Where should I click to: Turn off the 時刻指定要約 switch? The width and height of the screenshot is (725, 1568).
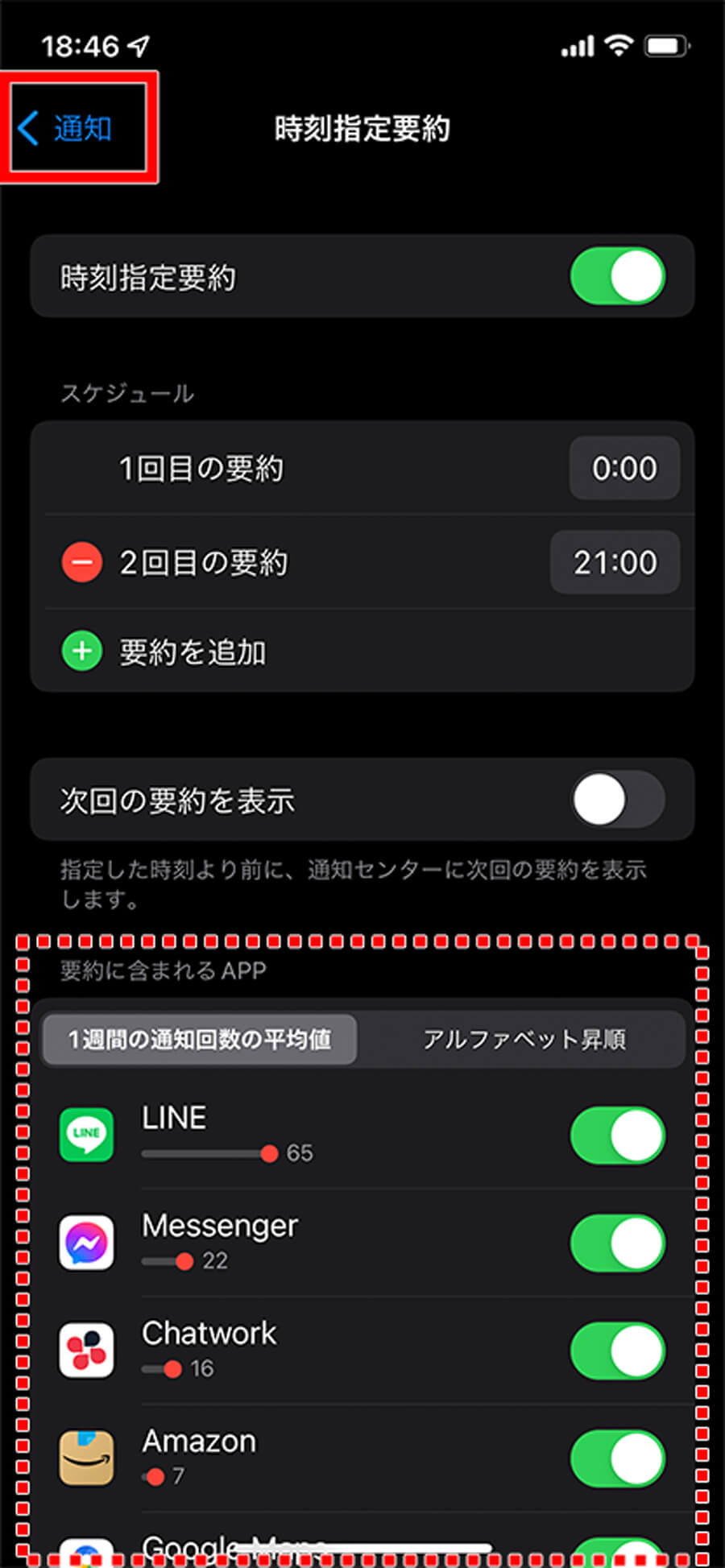coord(617,277)
